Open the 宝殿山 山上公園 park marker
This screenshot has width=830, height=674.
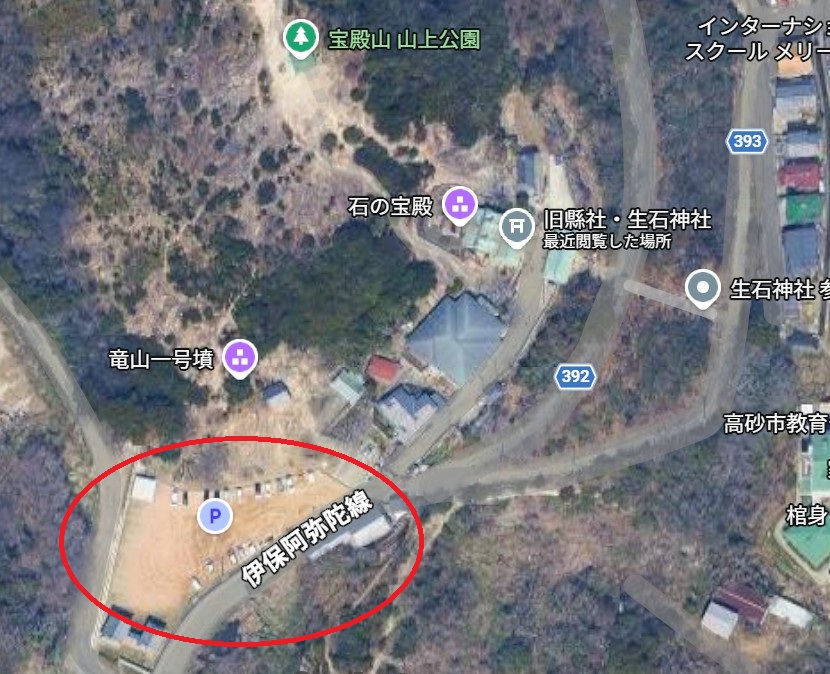(x=298, y=39)
